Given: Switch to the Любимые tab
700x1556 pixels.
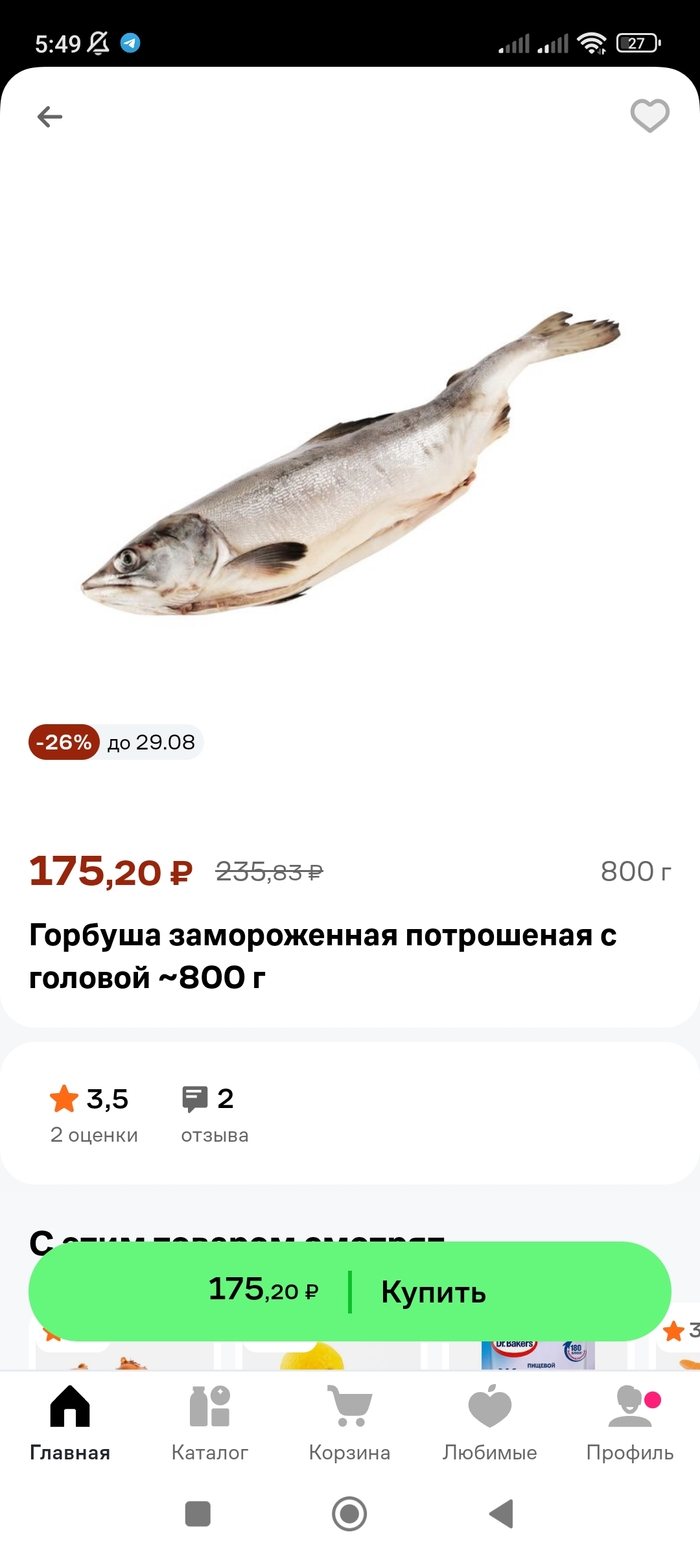Looking at the screenshot, I should click(490, 1422).
